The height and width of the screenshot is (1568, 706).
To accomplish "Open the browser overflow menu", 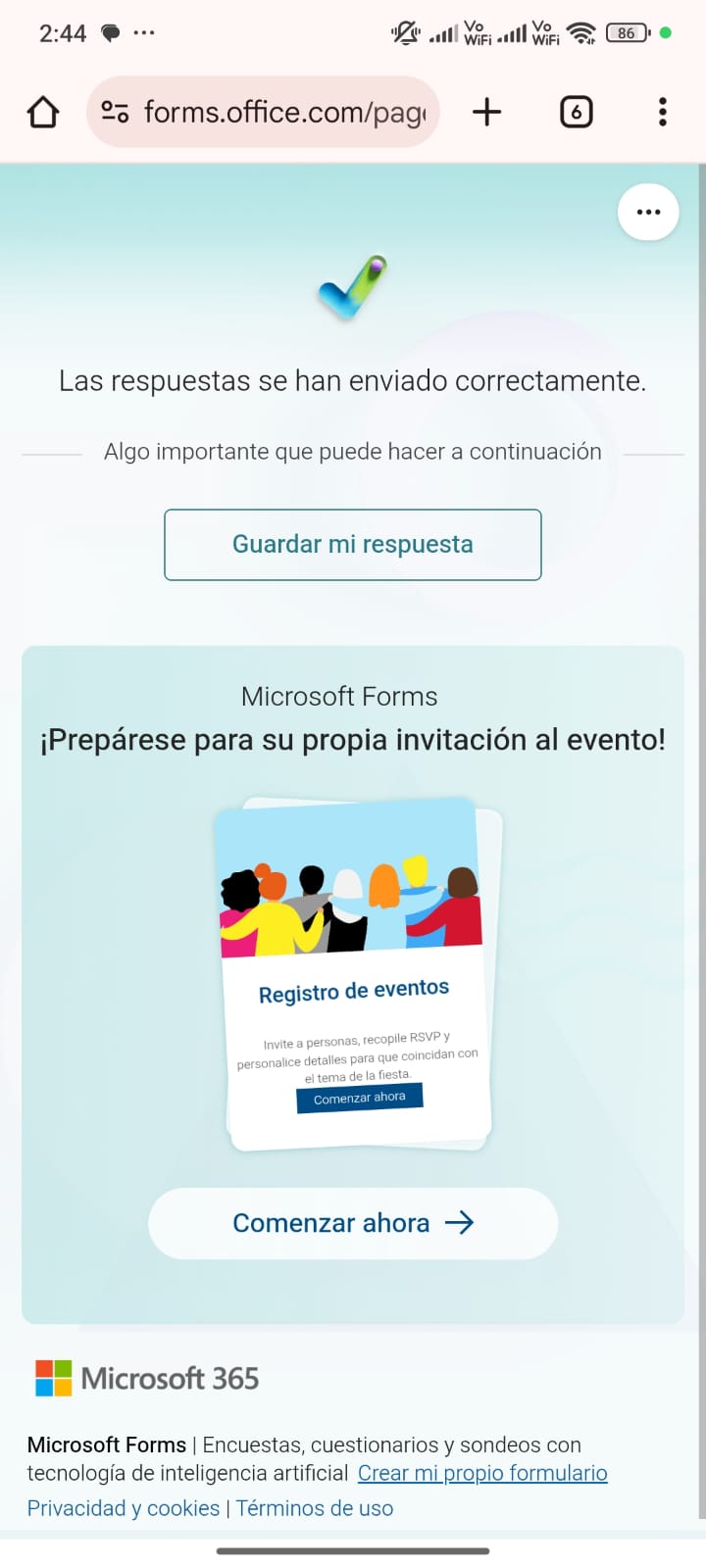I will [663, 112].
